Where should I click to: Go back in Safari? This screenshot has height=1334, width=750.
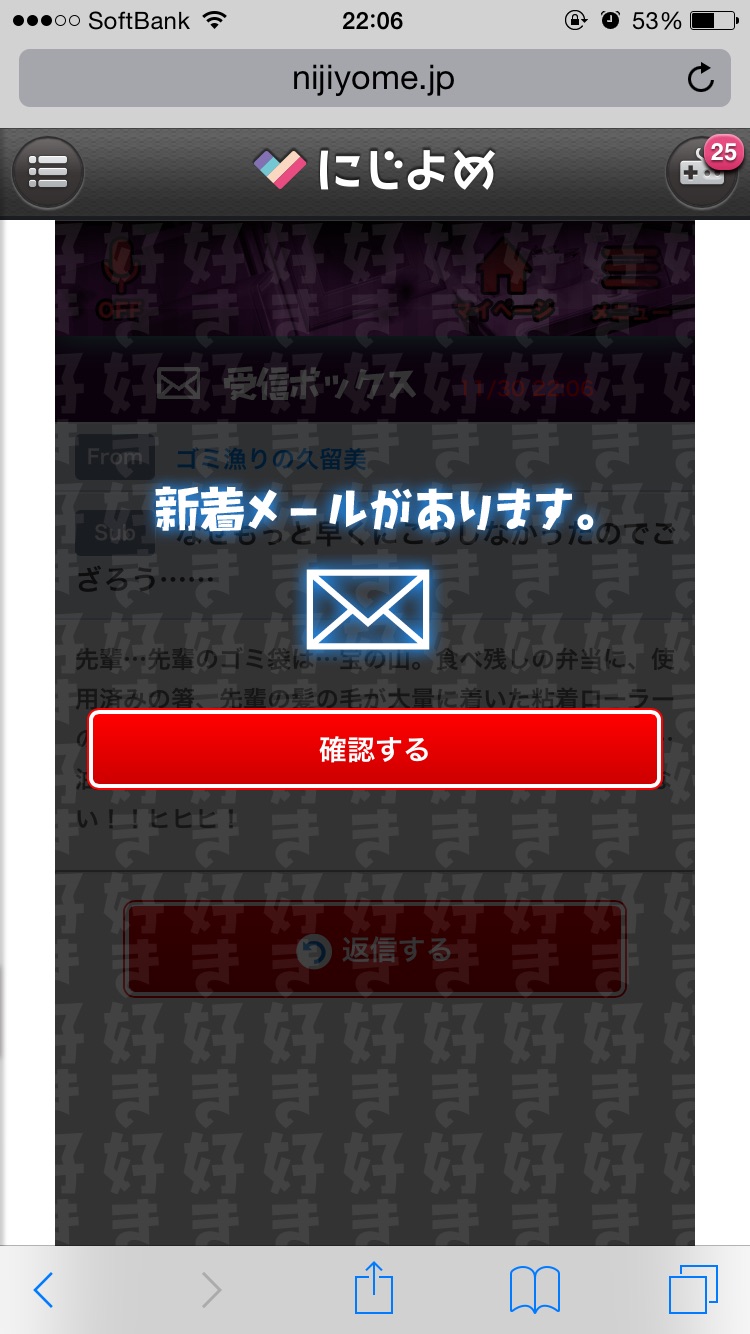click(43, 1290)
